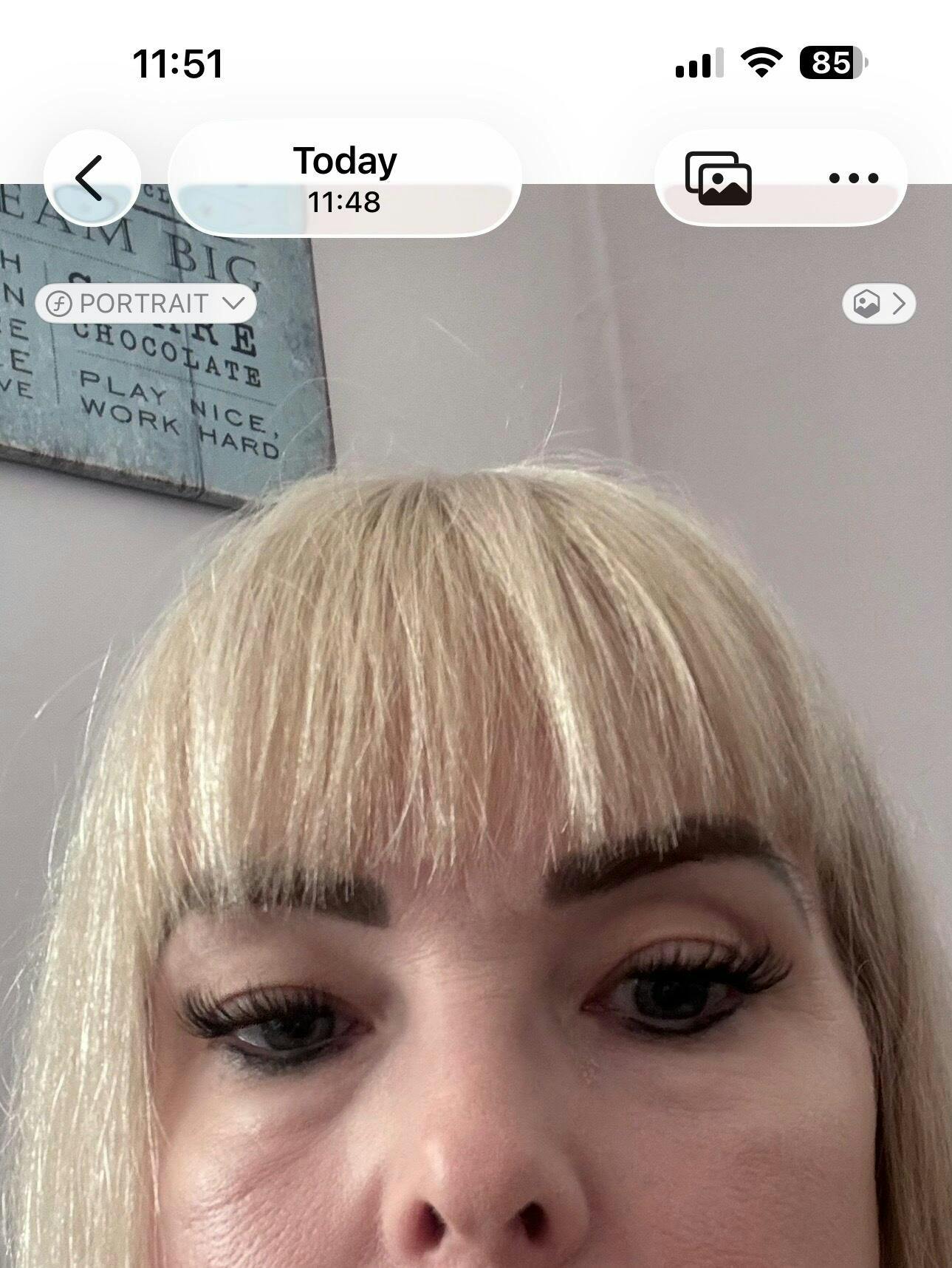Tap the Today 11:48 date header
Viewport: 952px width, 1268px height.
(345, 179)
